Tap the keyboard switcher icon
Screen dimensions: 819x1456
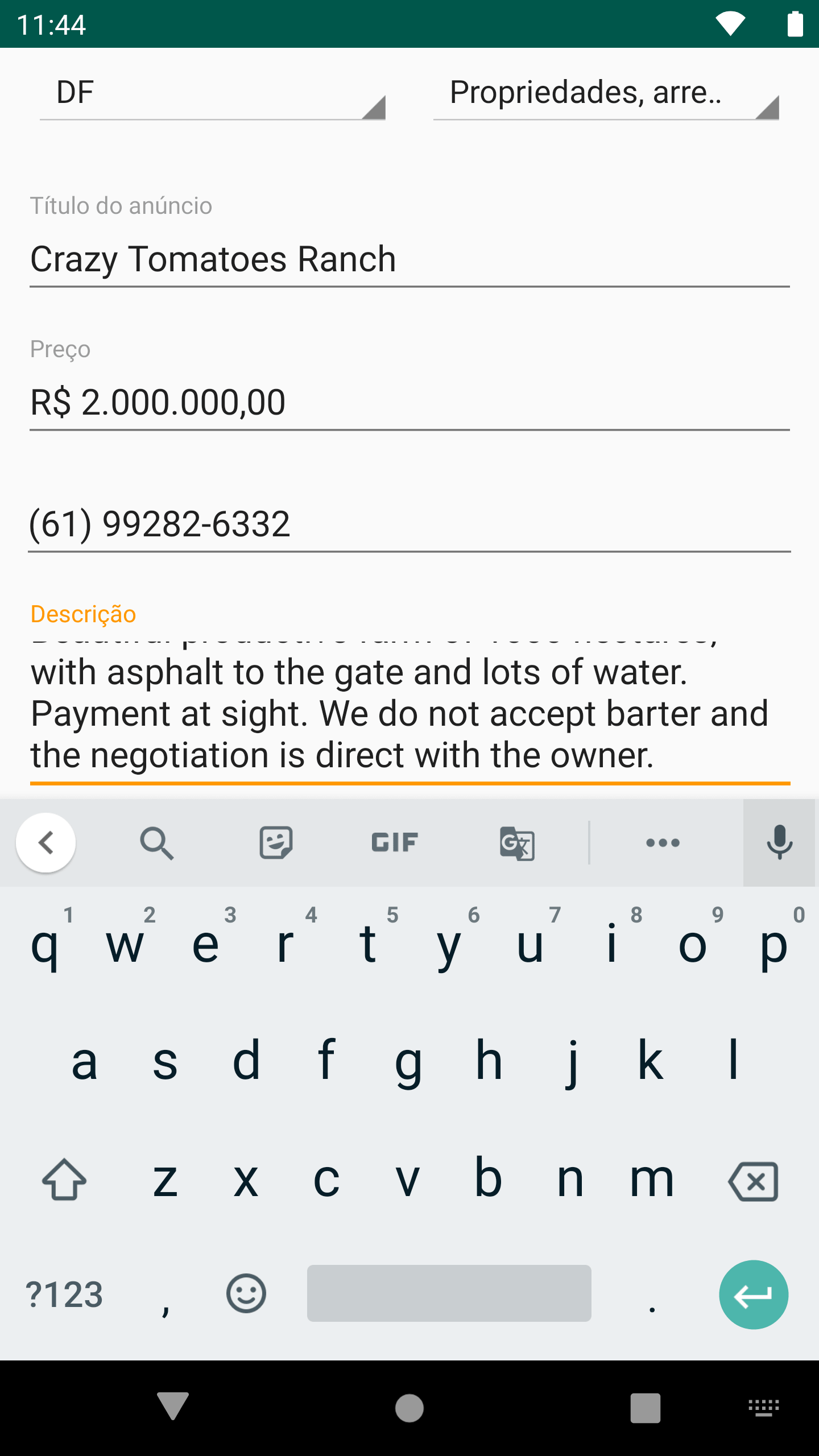pos(764,1408)
